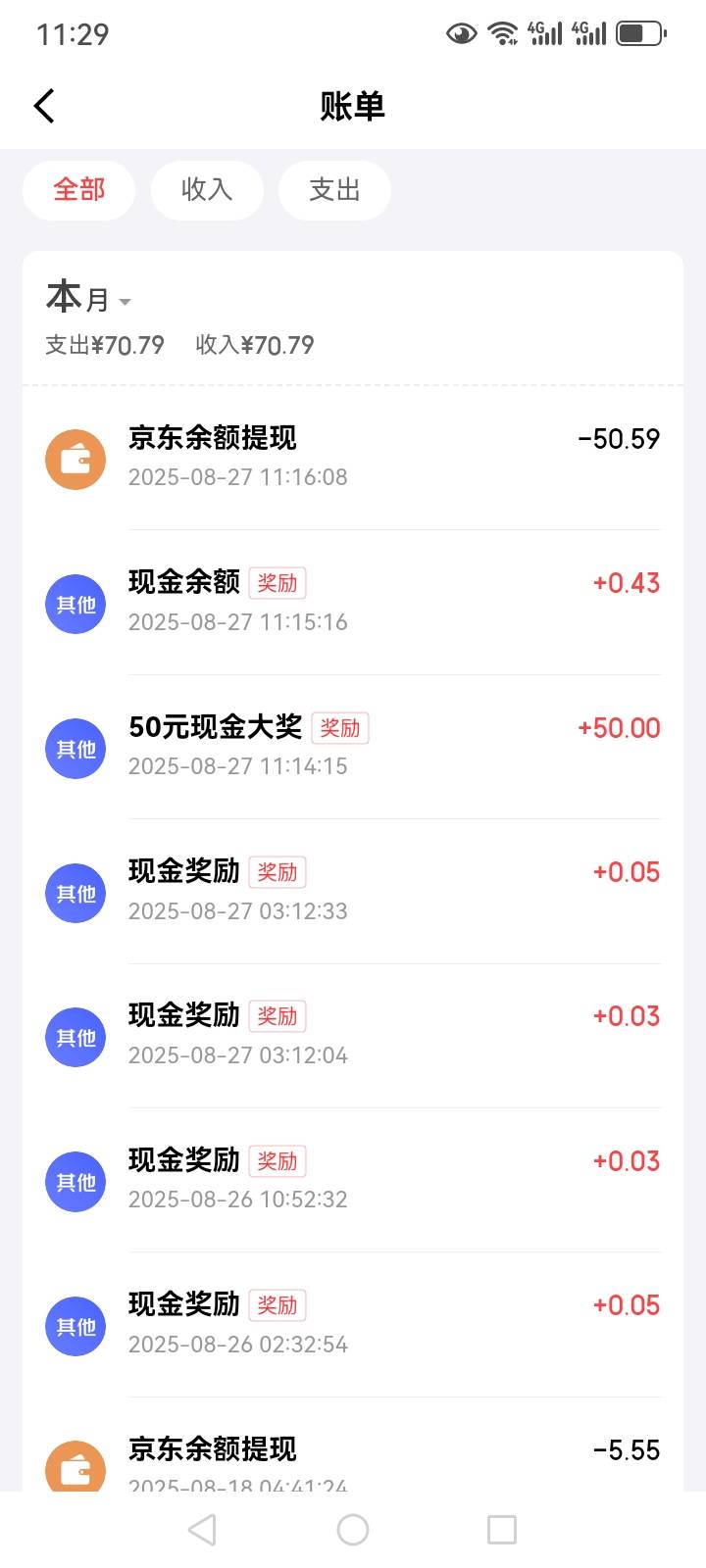Open the 京东余额提现 -50.59 record
Screen dimensions: 706x1568
[353, 458]
